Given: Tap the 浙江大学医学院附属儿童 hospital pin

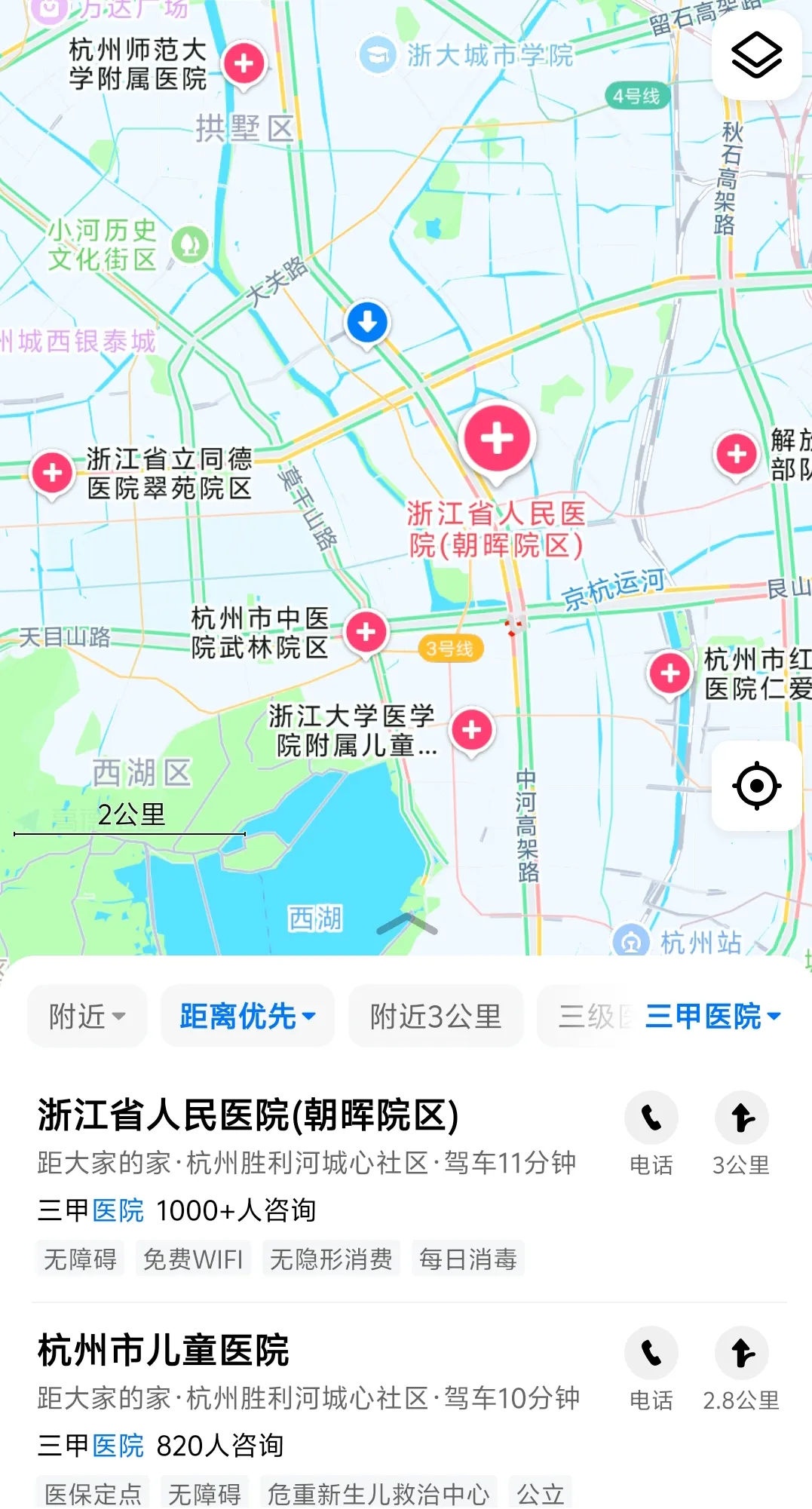Looking at the screenshot, I should coord(472,730).
